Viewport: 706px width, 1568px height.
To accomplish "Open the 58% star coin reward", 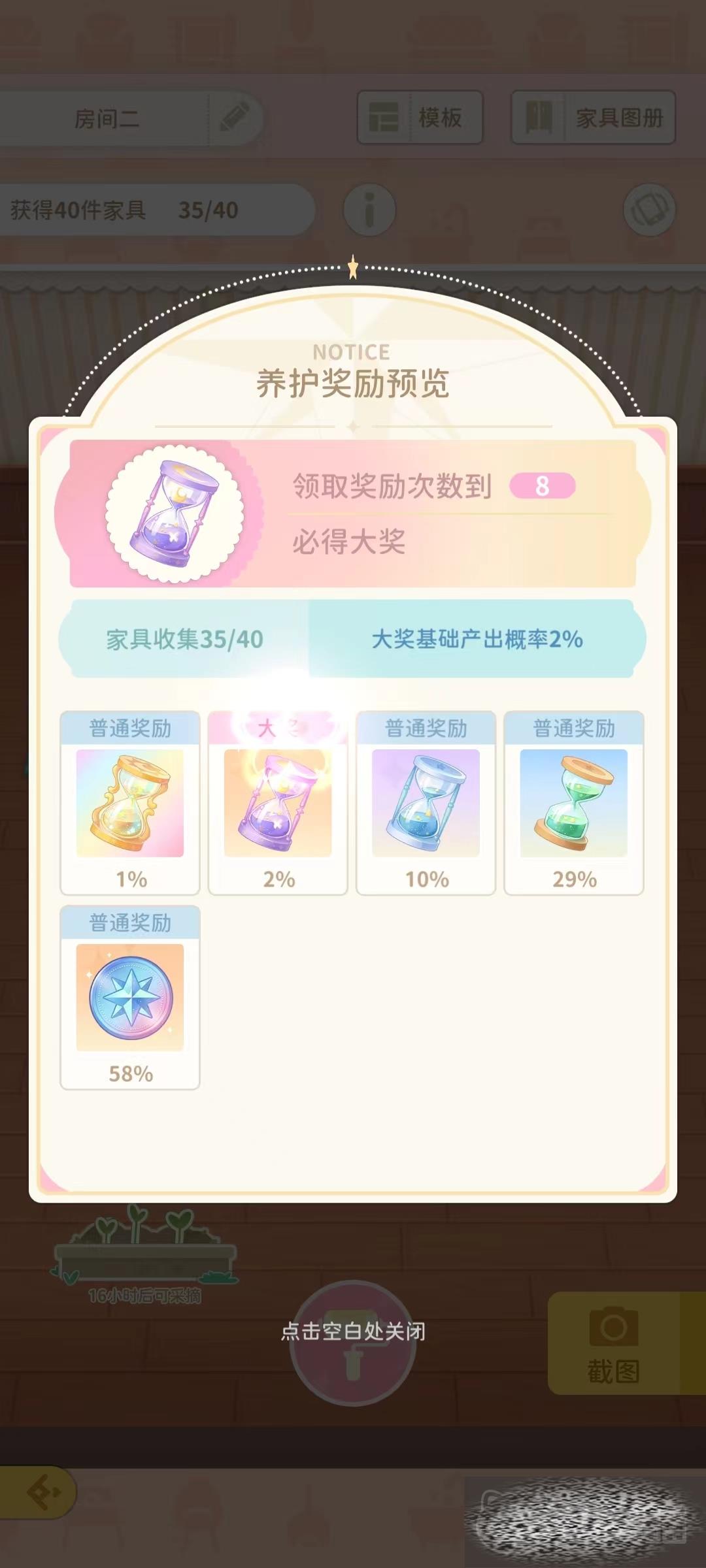I will [130, 998].
